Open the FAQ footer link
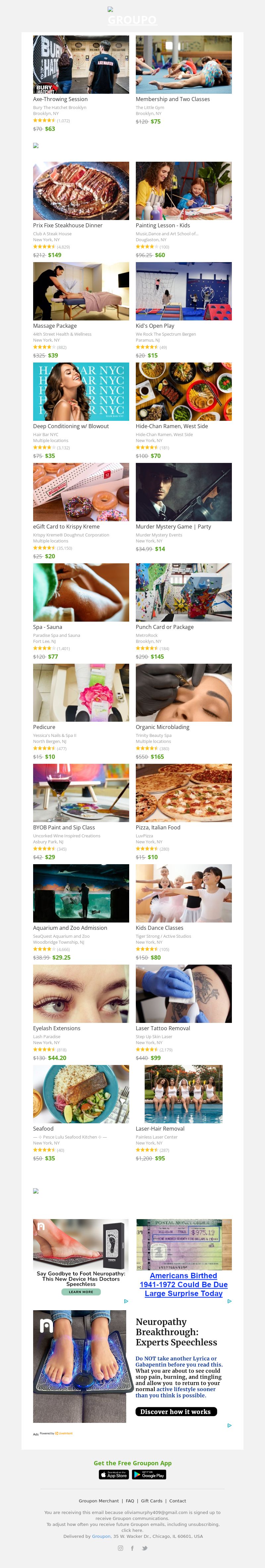265x1568 pixels. pyautogui.click(x=130, y=1501)
